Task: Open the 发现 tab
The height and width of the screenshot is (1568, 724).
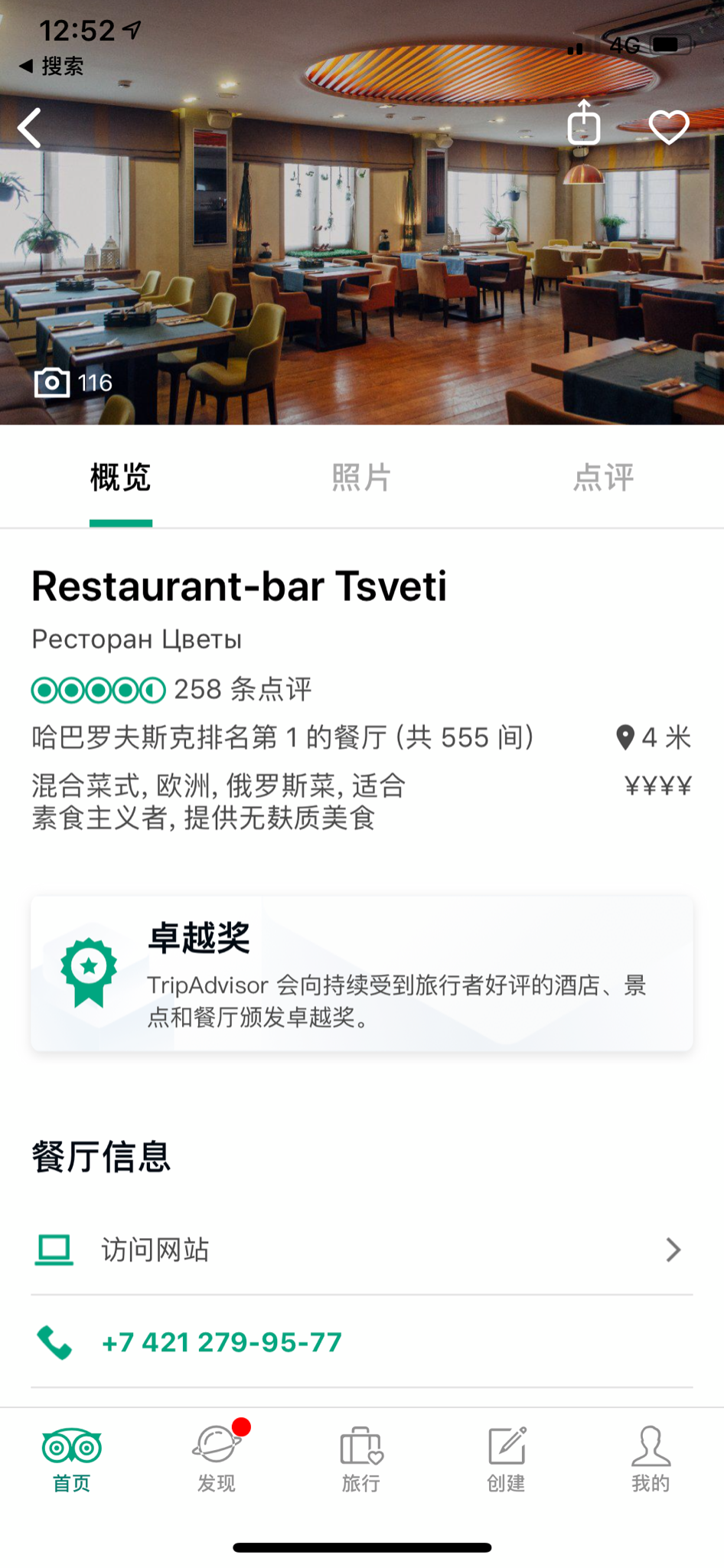Action: pos(217,1459)
